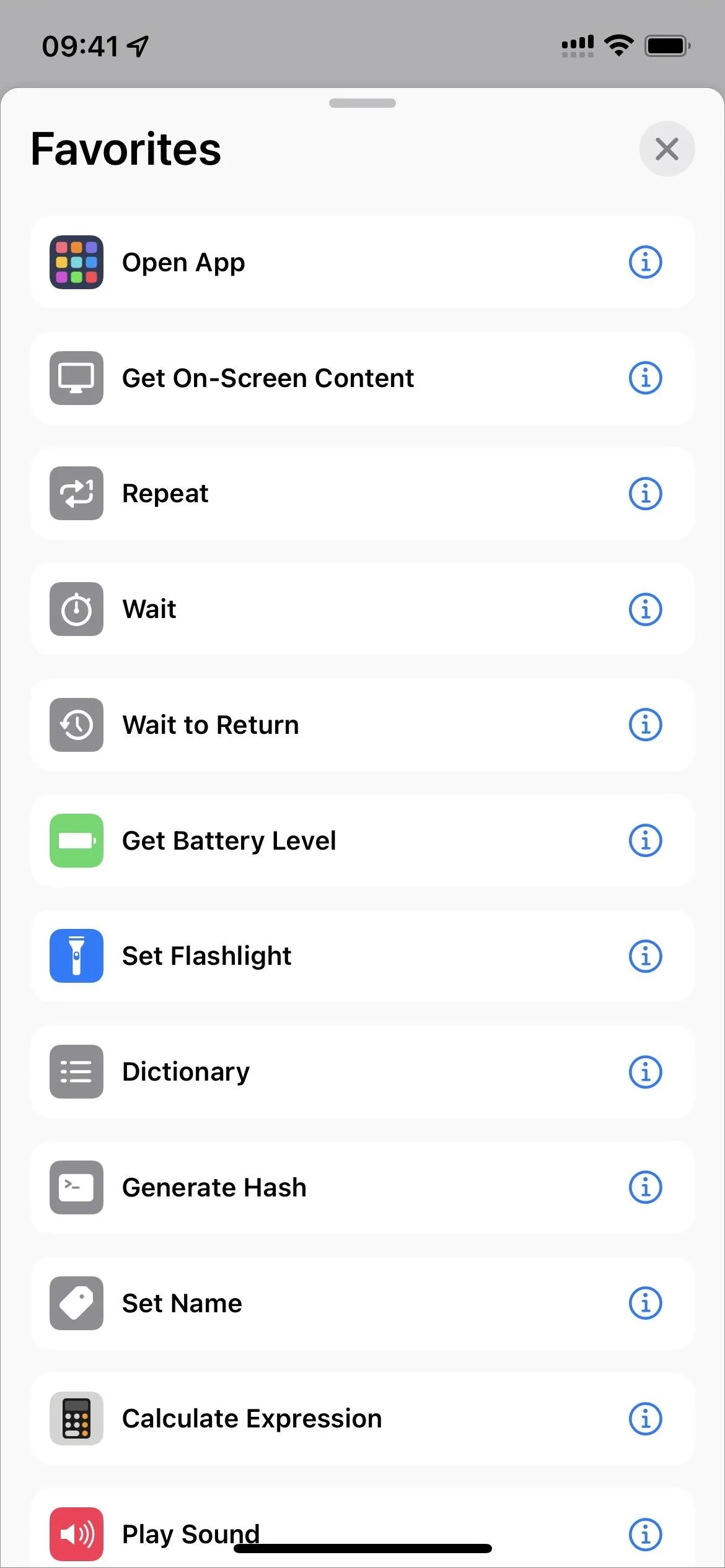Show details for Get Battery Level
The image size is (725, 1568).
645,840
